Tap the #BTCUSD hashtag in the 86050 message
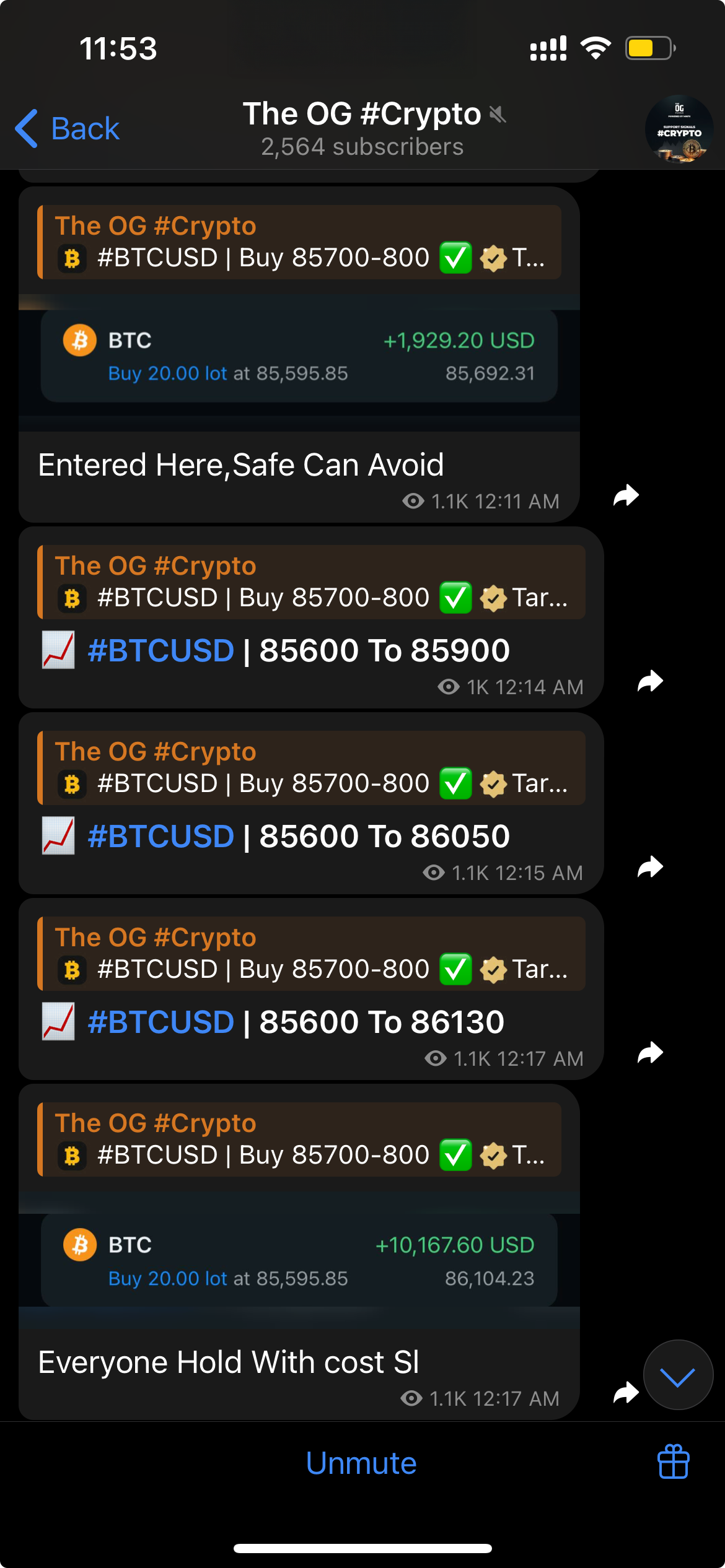The width and height of the screenshot is (725, 1568). pyautogui.click(x=161, y=837)
